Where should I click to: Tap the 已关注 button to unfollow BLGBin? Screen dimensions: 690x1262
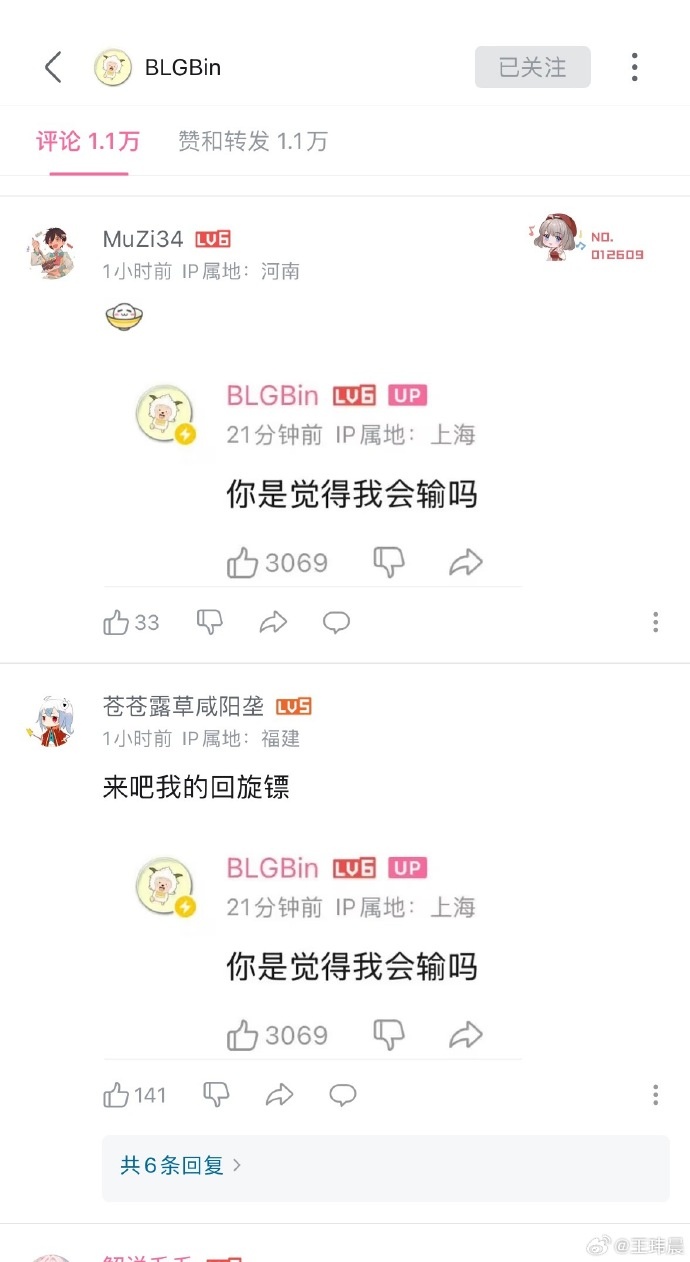[532, 67]
